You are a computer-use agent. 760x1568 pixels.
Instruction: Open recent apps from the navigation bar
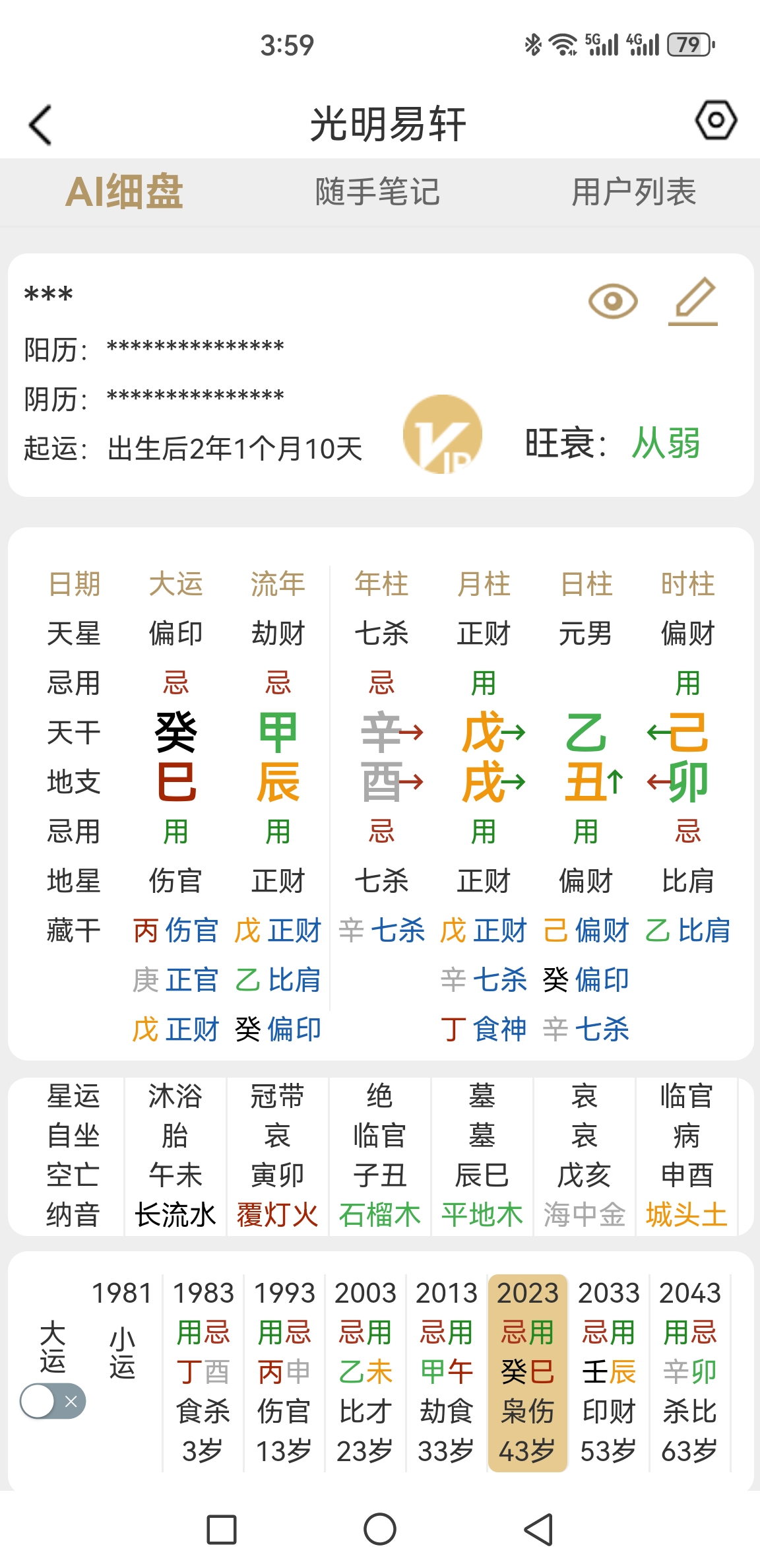point(222,1530)
